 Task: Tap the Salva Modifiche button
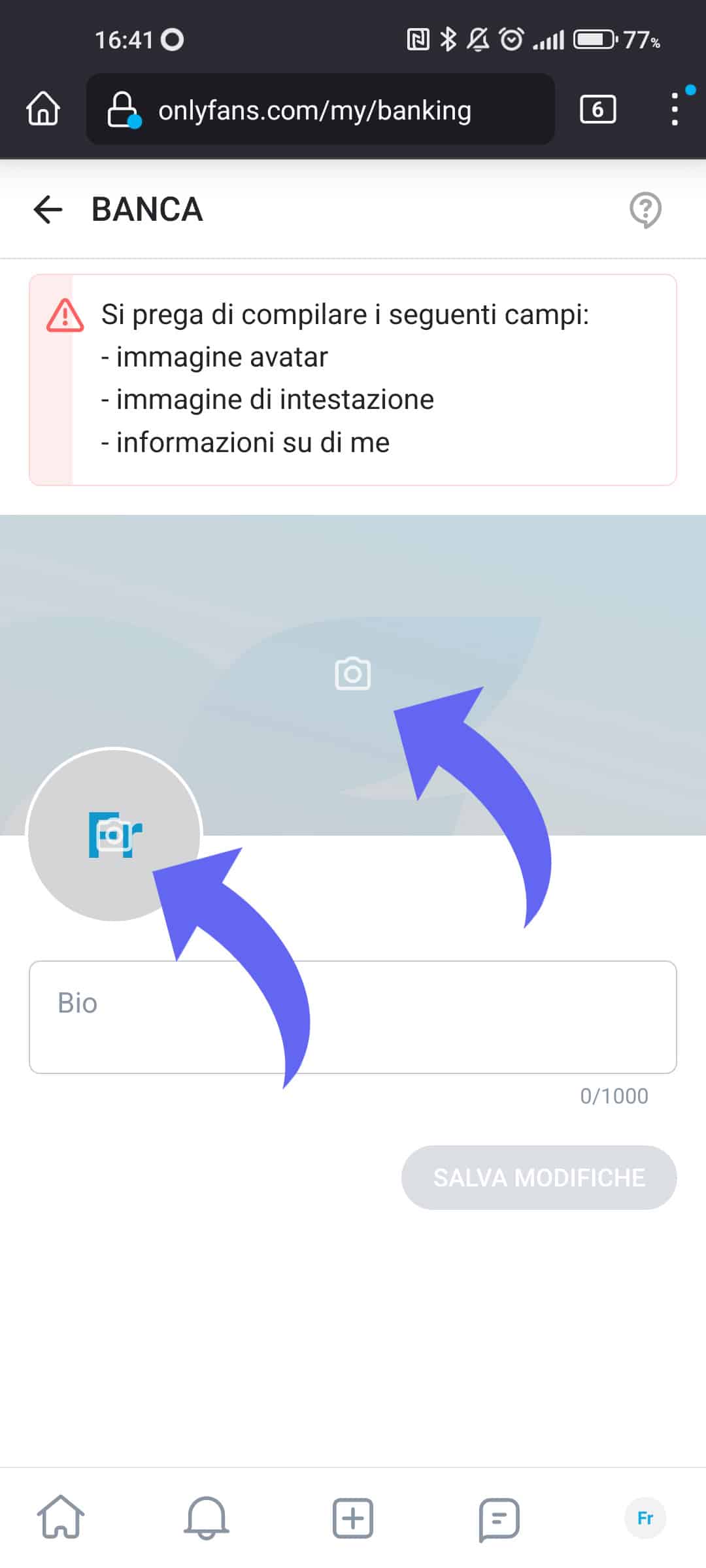(539, 1177)
